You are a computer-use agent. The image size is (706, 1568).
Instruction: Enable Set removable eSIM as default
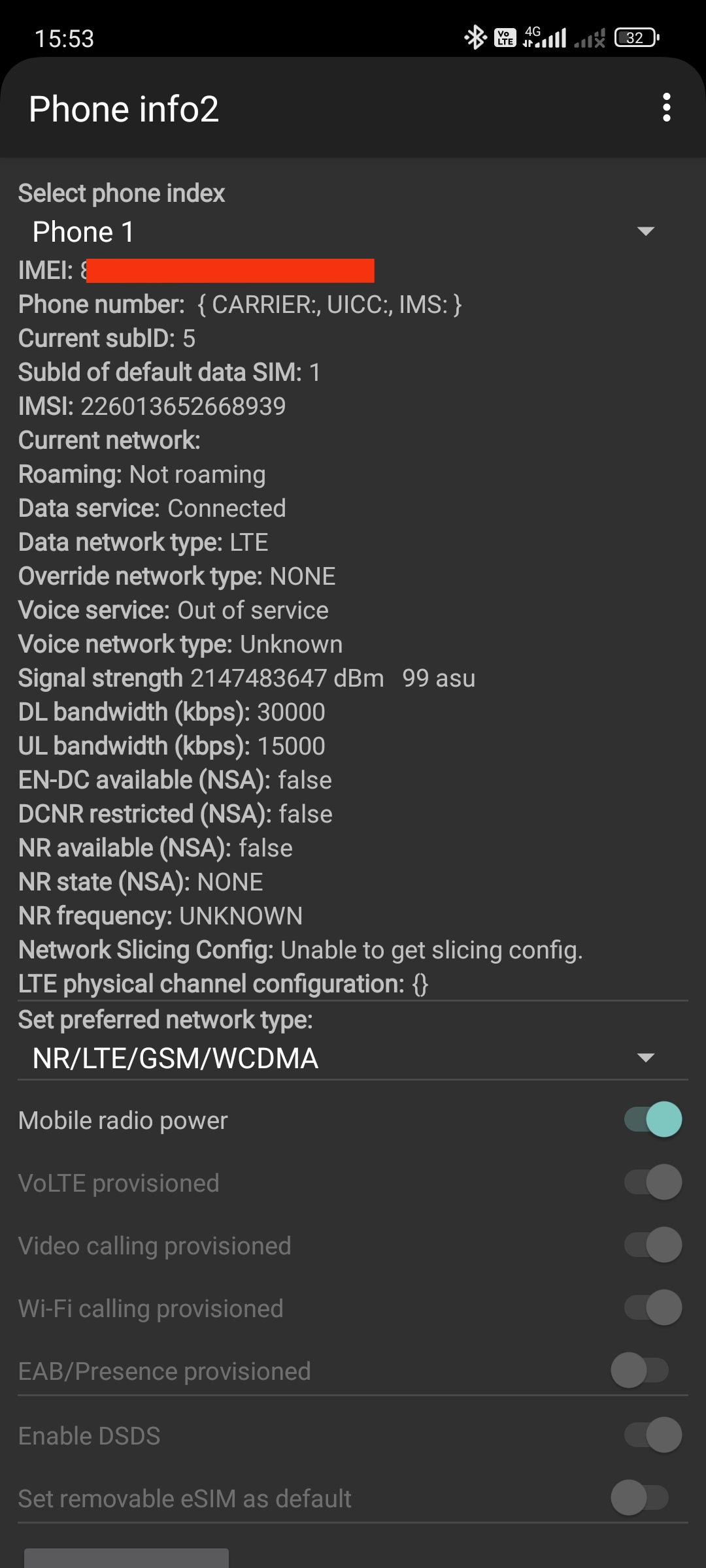tap(640, 1498)
